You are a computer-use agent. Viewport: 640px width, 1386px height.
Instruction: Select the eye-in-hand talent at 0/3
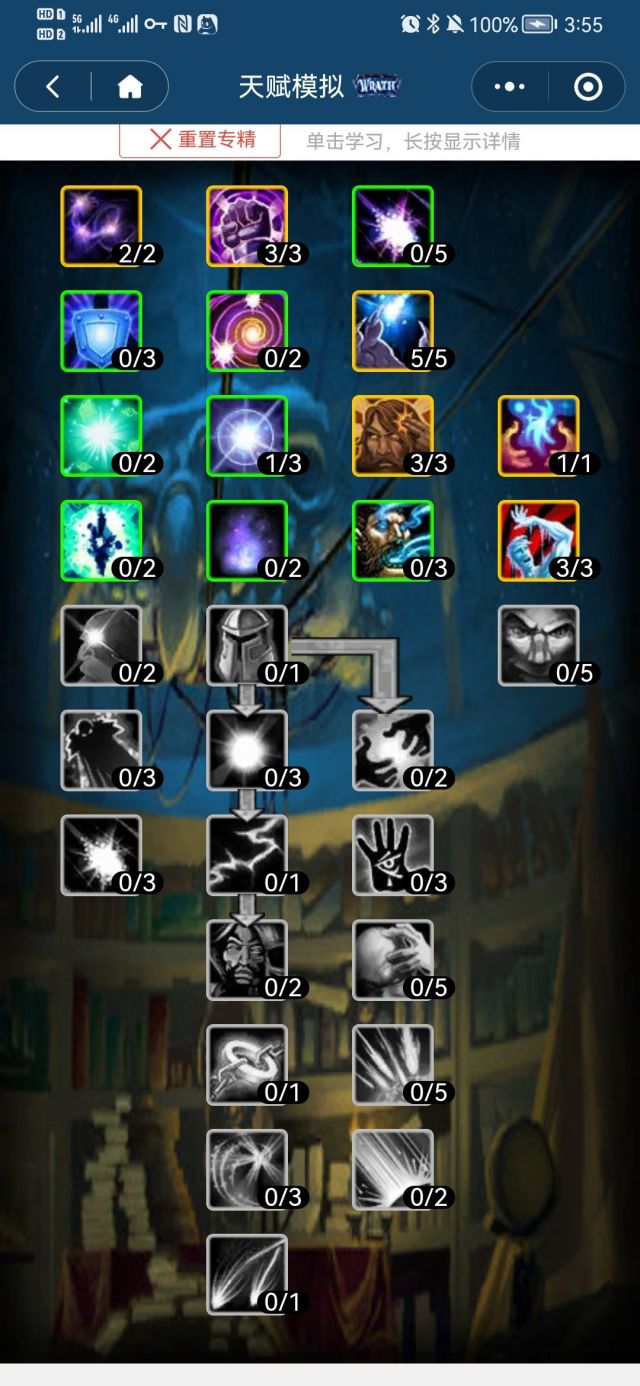click(x=393, y=855)
